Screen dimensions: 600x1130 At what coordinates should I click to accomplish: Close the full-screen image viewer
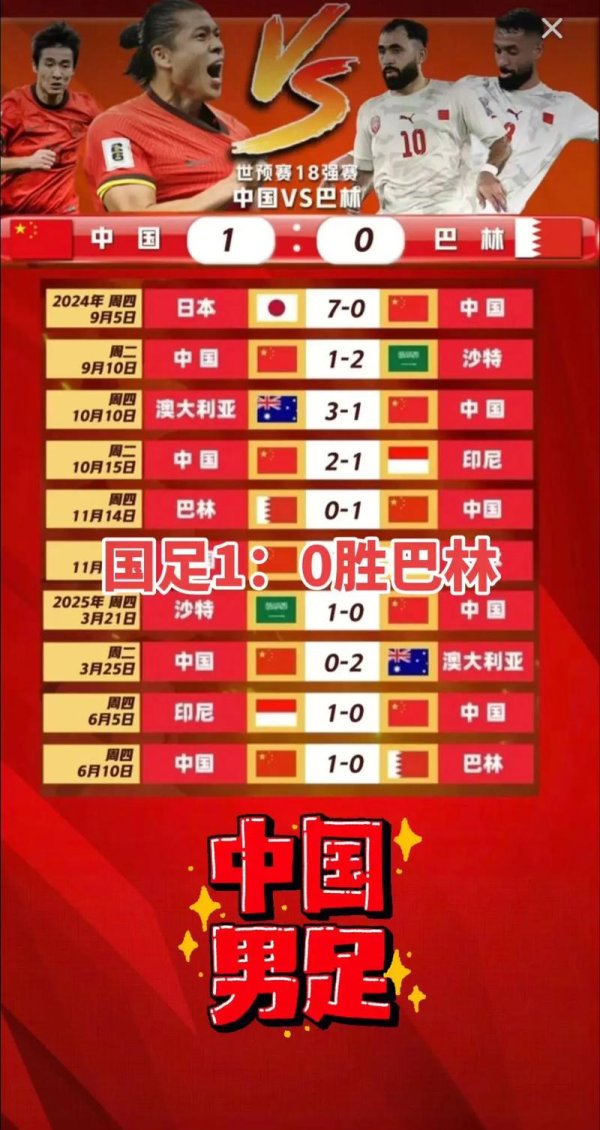point(551,28)
